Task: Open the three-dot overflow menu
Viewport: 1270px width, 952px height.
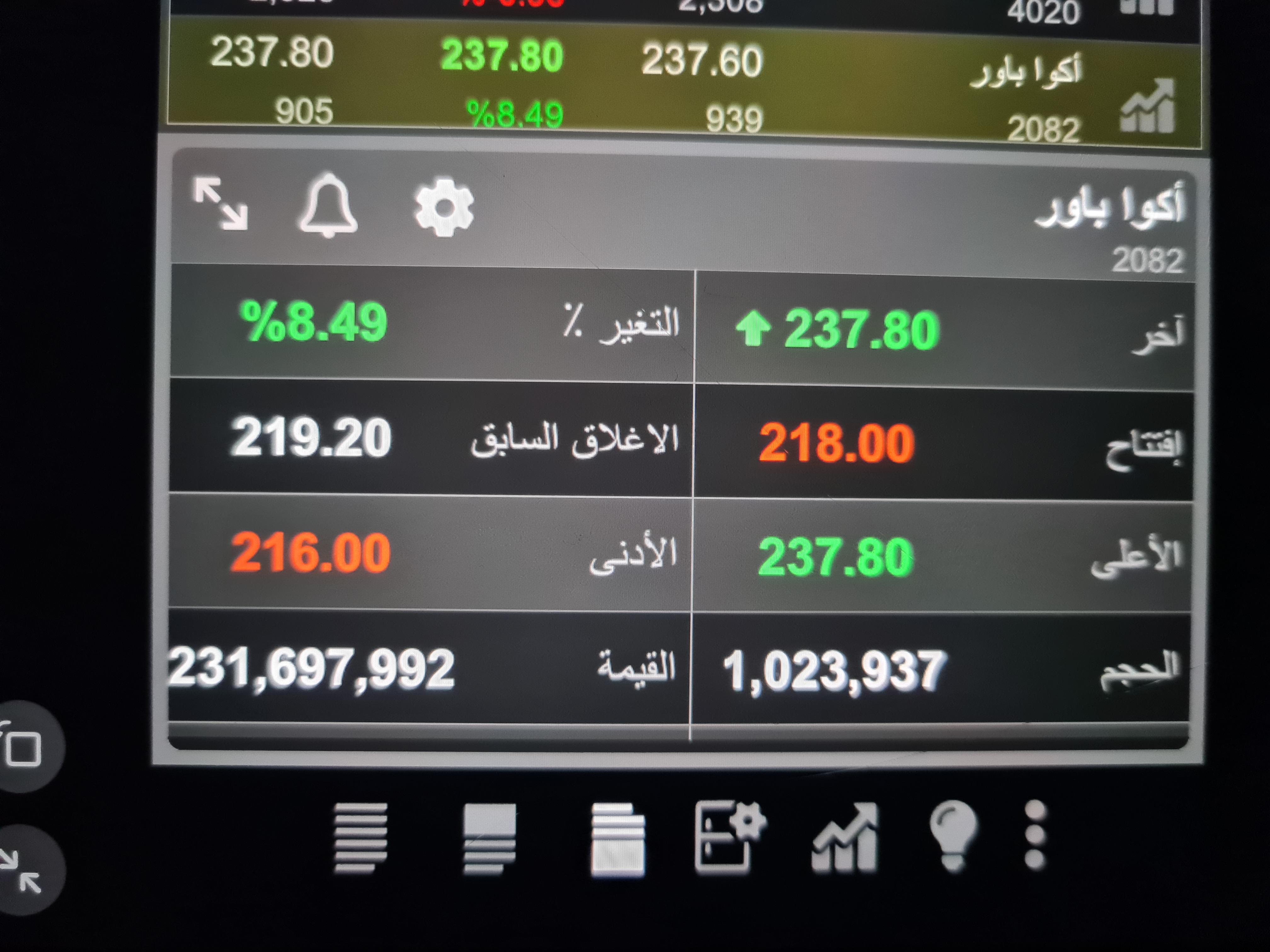Action: (x=1035, y=836)
